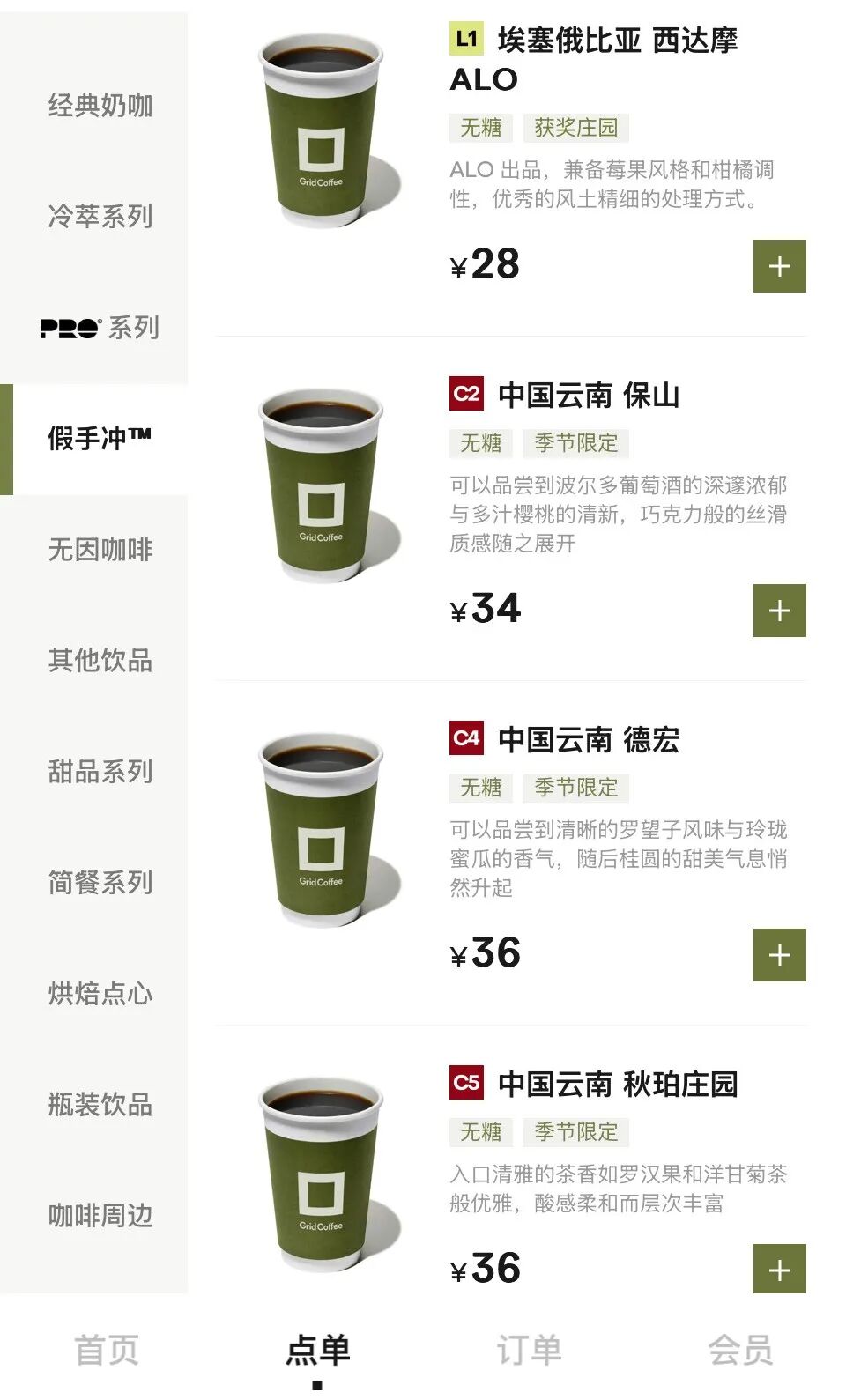Open the PRO 系列 category
The image size is (846, 1400).
[100, 328]
